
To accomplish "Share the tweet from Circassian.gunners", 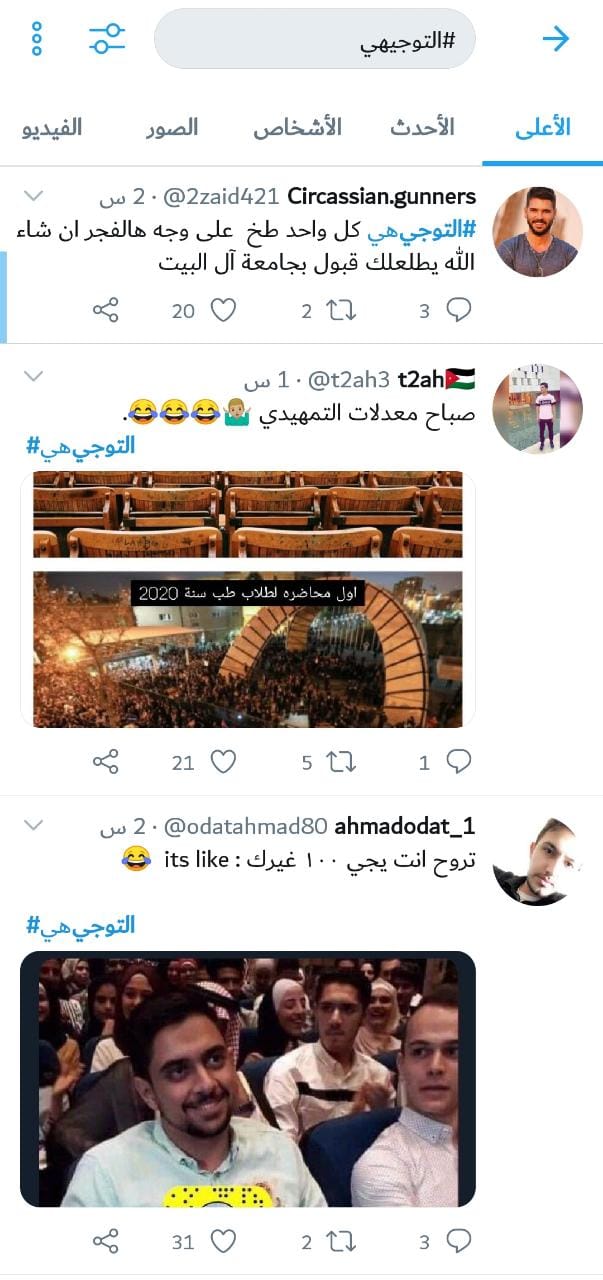I will (x=106, y=311).
